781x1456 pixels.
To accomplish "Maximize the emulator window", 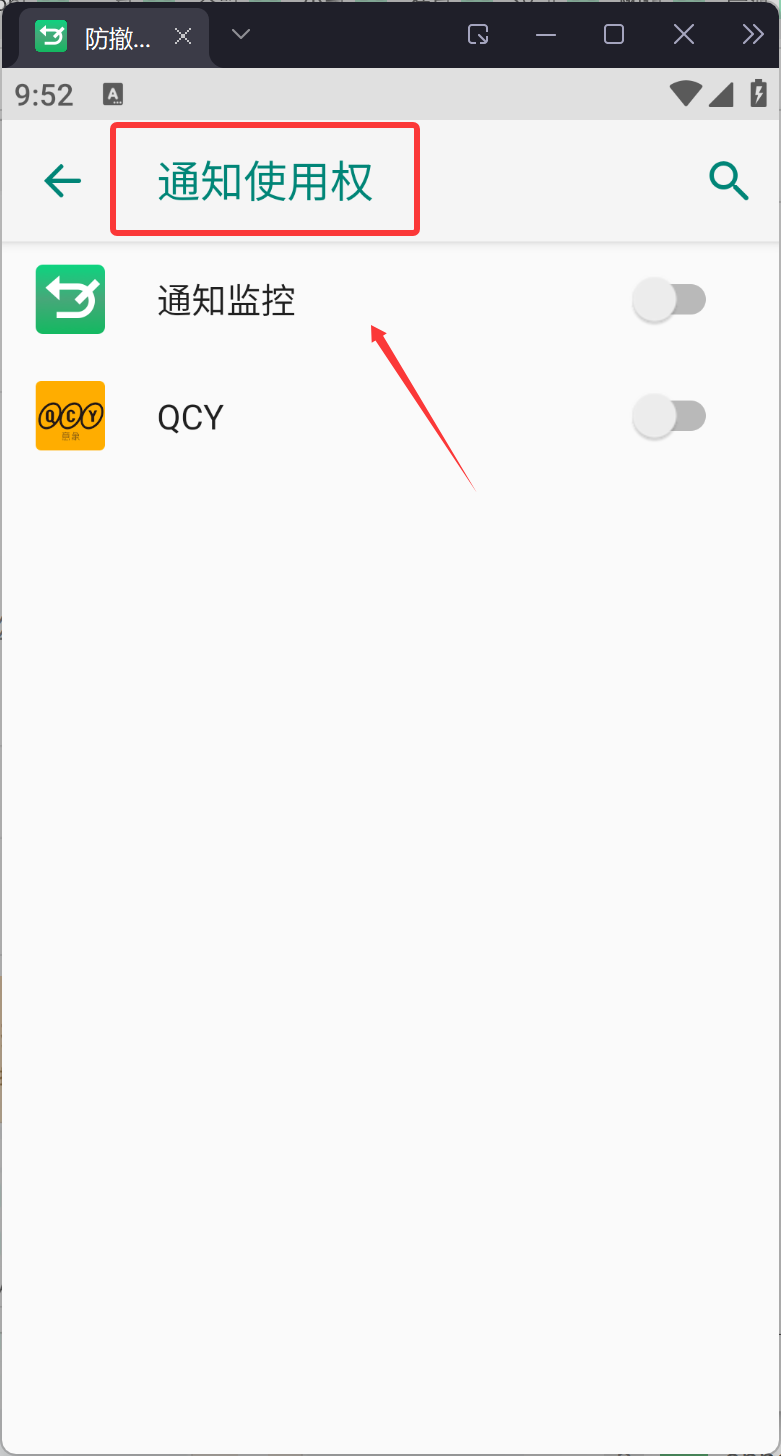I will coord(614,35).
